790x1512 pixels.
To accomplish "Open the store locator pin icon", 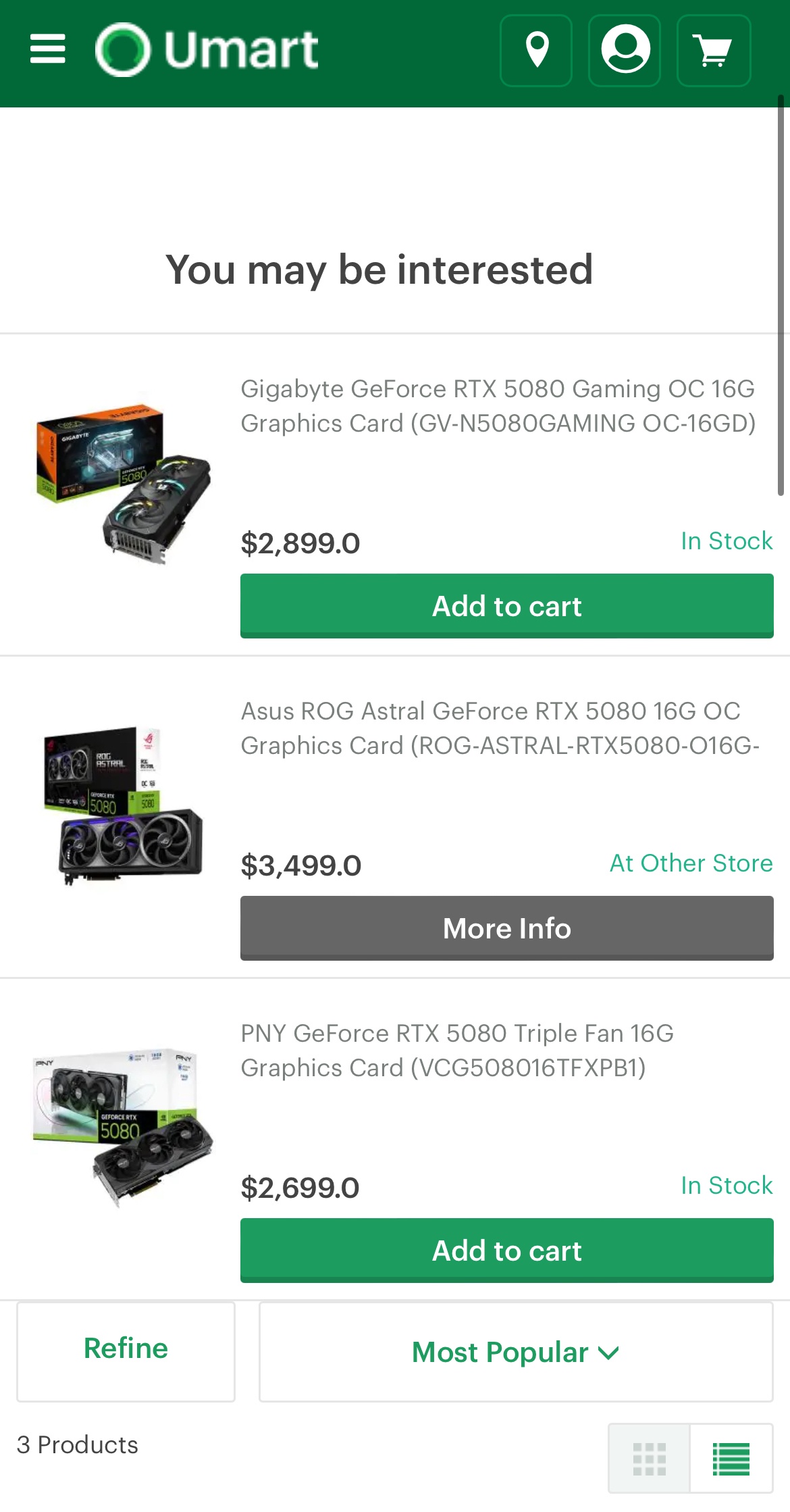I will coord(536,51).
